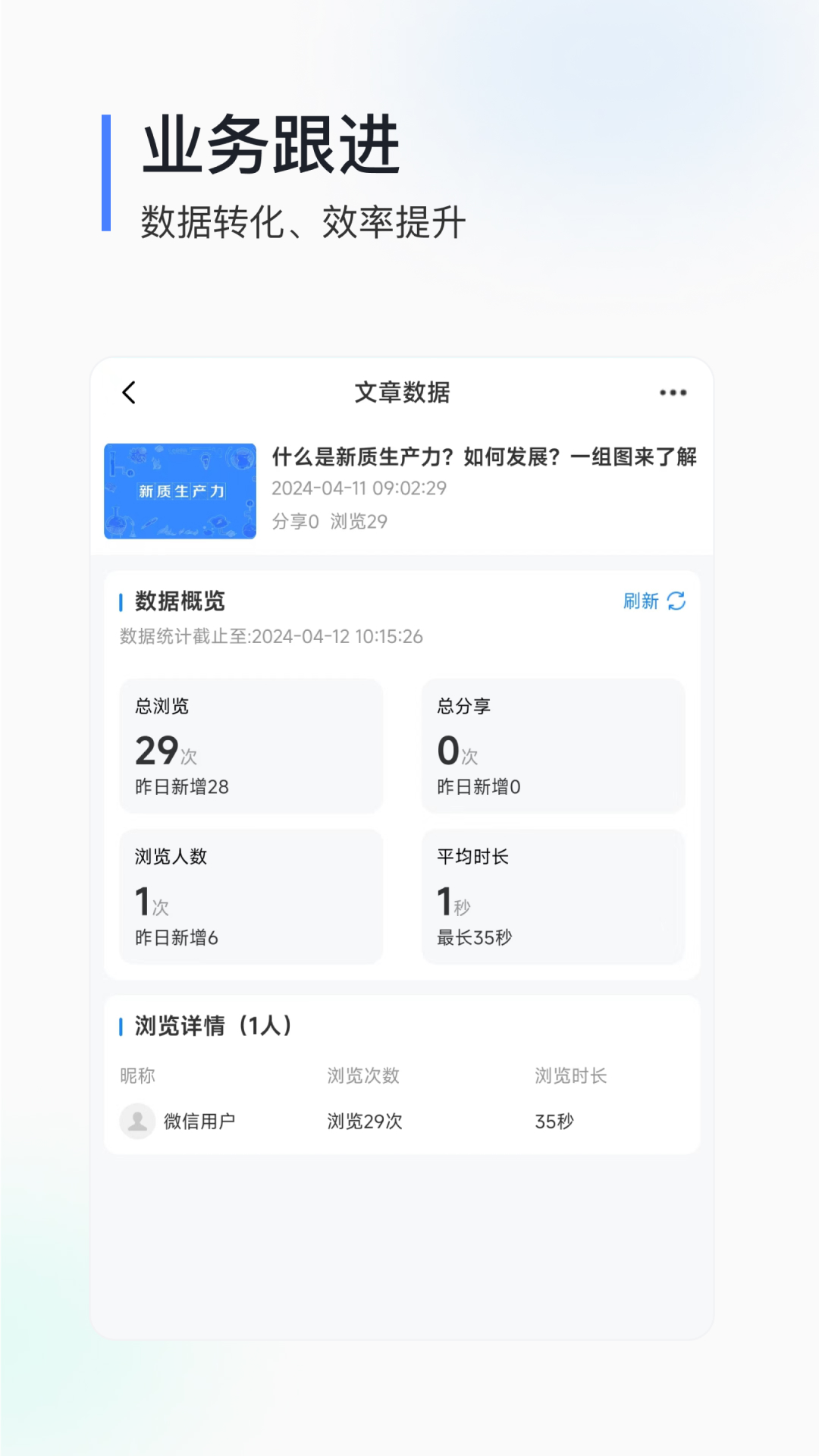Image resolution: width=819 pixels, height=1456 pixels.
Task: Select the 总浏览 statistics card
Action: 251,745
